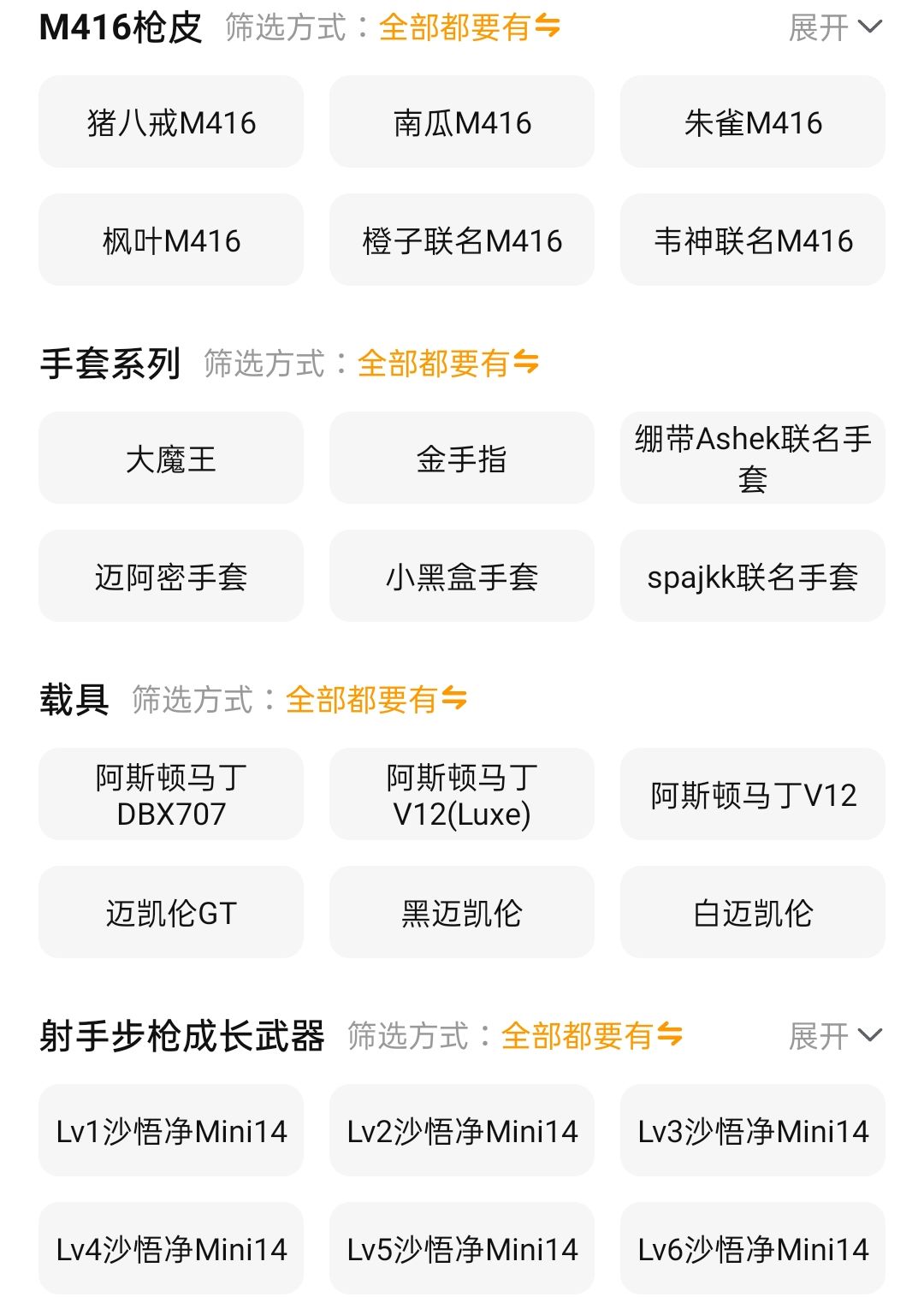Expand the M416枪皮 section
The width and height of the screenshot is (924, 1297).
pos(834,28)
